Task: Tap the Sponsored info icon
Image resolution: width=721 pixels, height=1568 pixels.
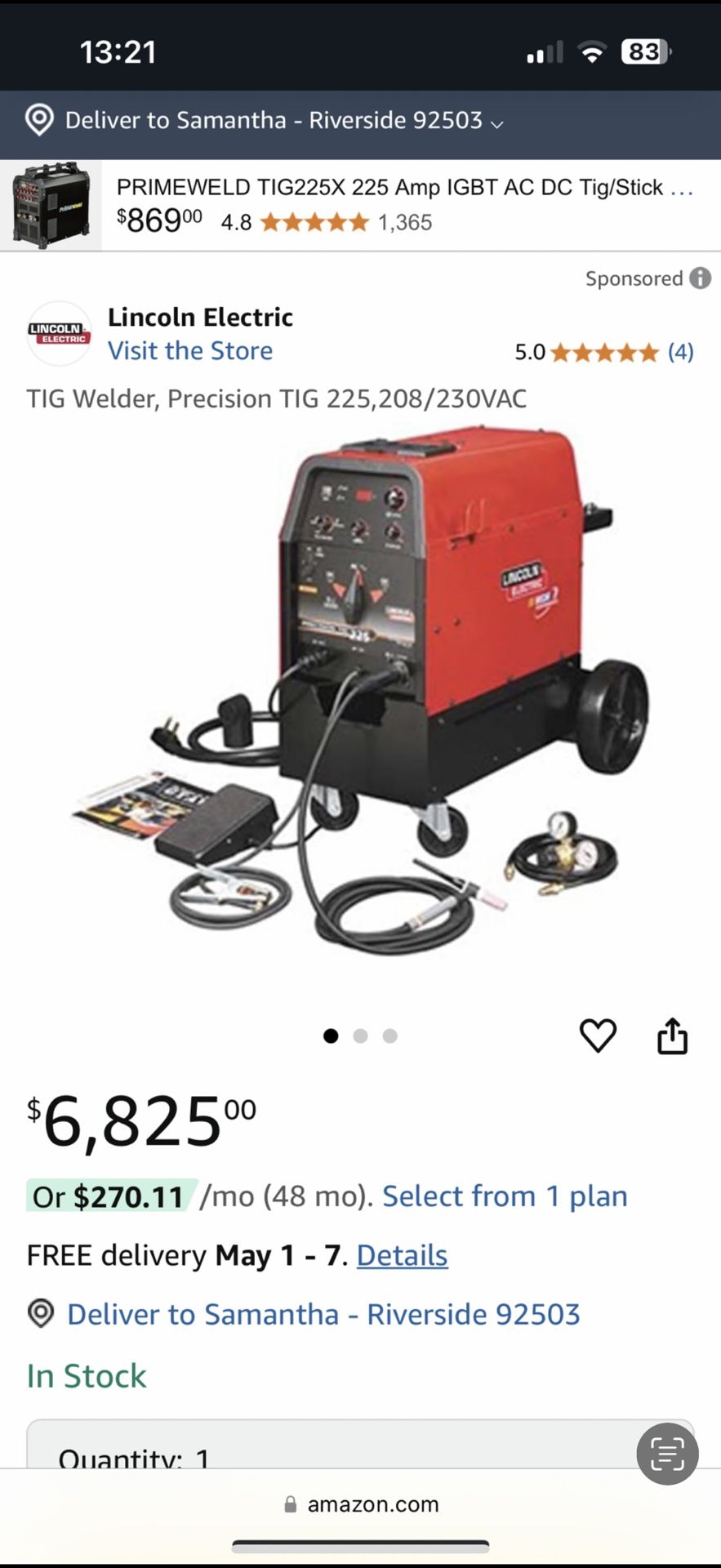Action: [700, 278]
